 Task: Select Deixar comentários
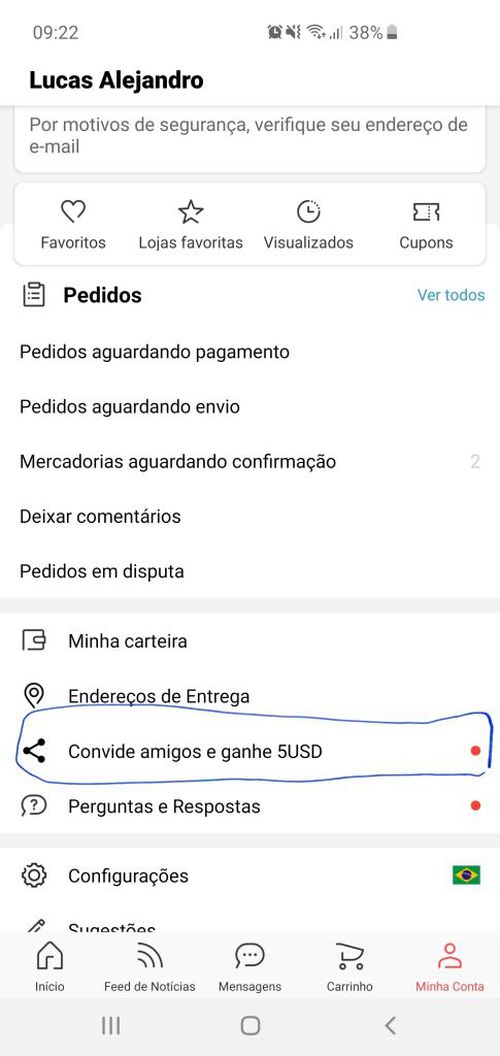[250, 517]
